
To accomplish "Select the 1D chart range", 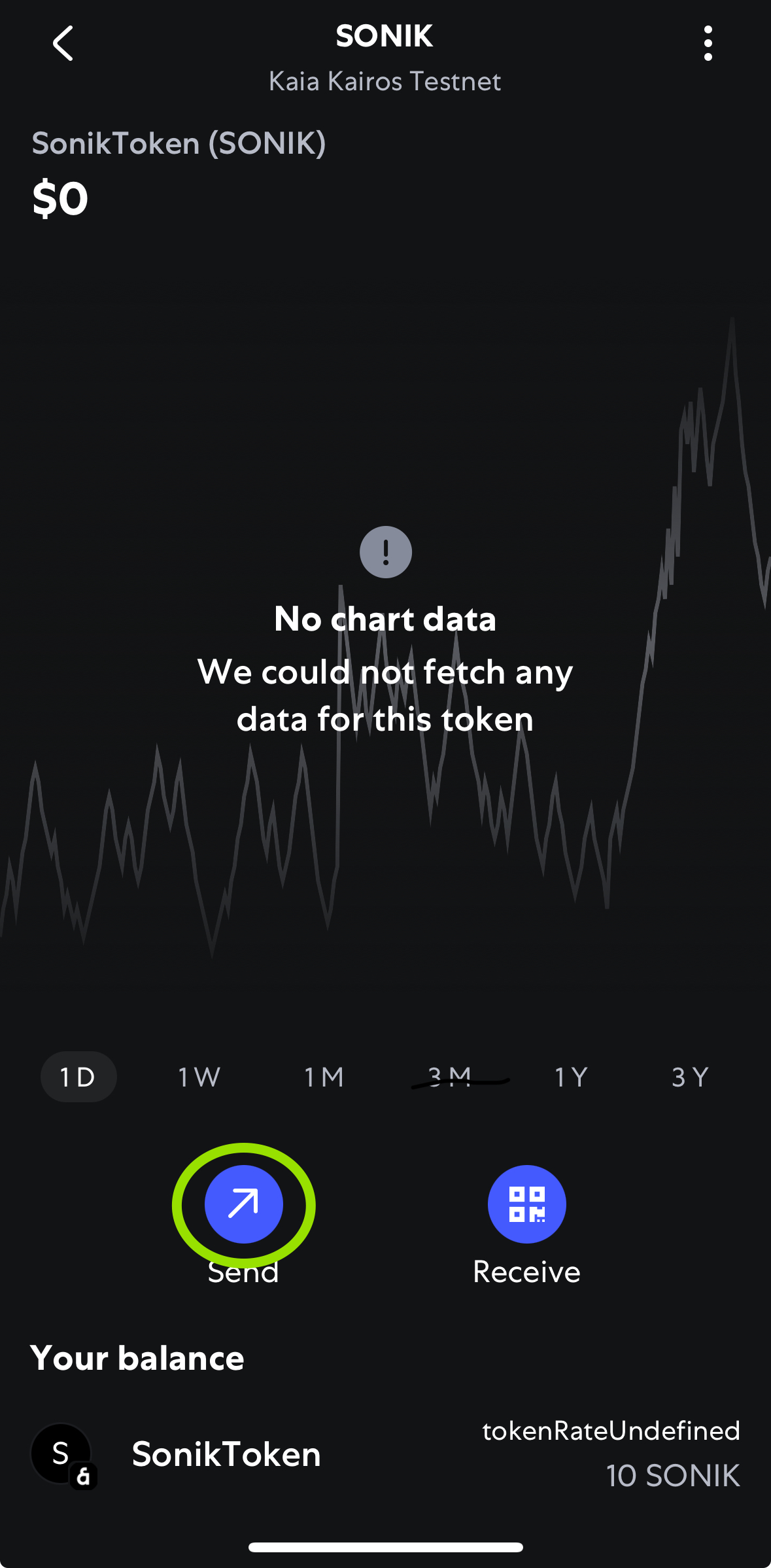I will pyautogui.click(x=78, y=1077).
